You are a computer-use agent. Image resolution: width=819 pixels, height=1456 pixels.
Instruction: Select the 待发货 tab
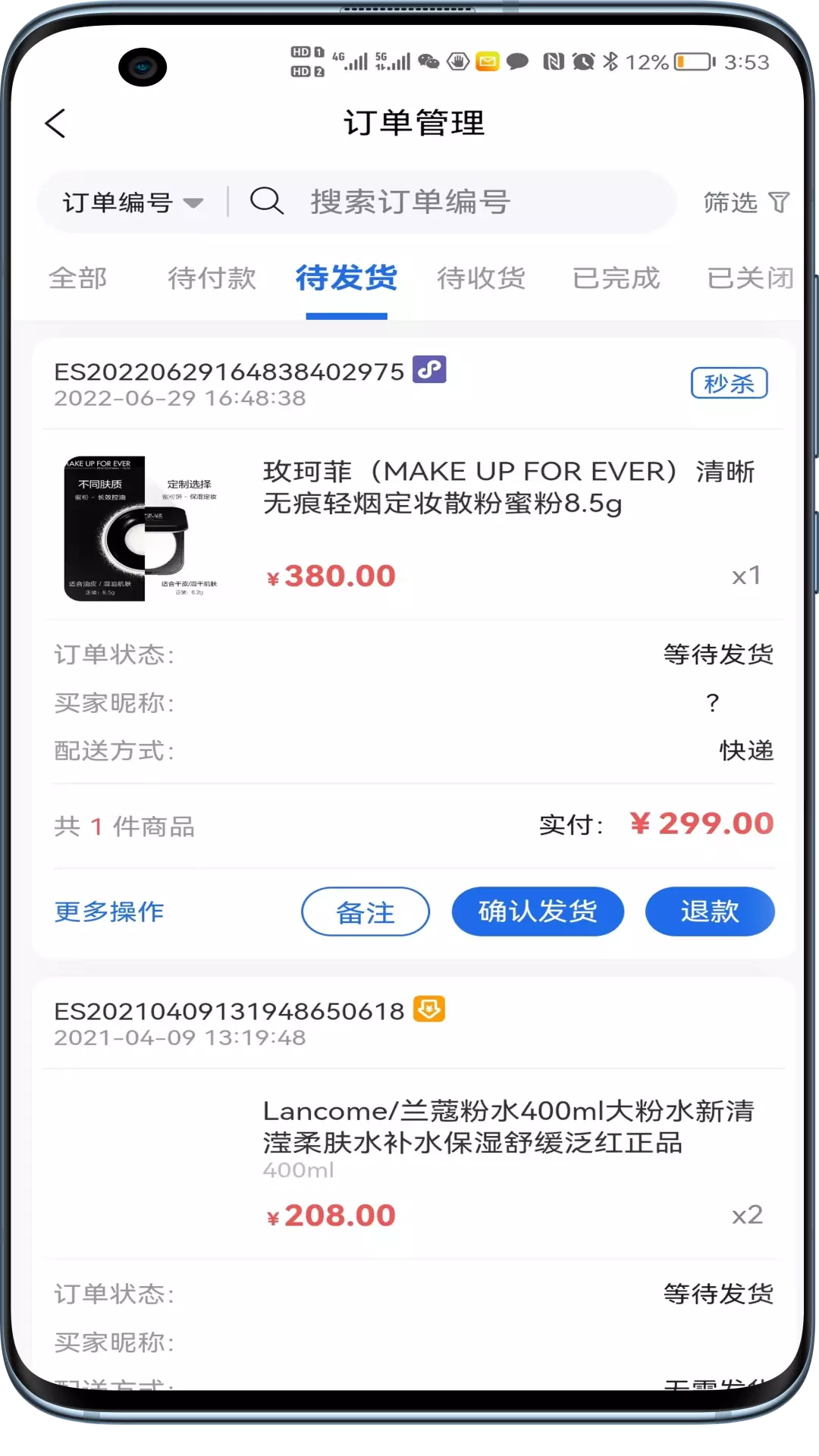pos(347,278)
